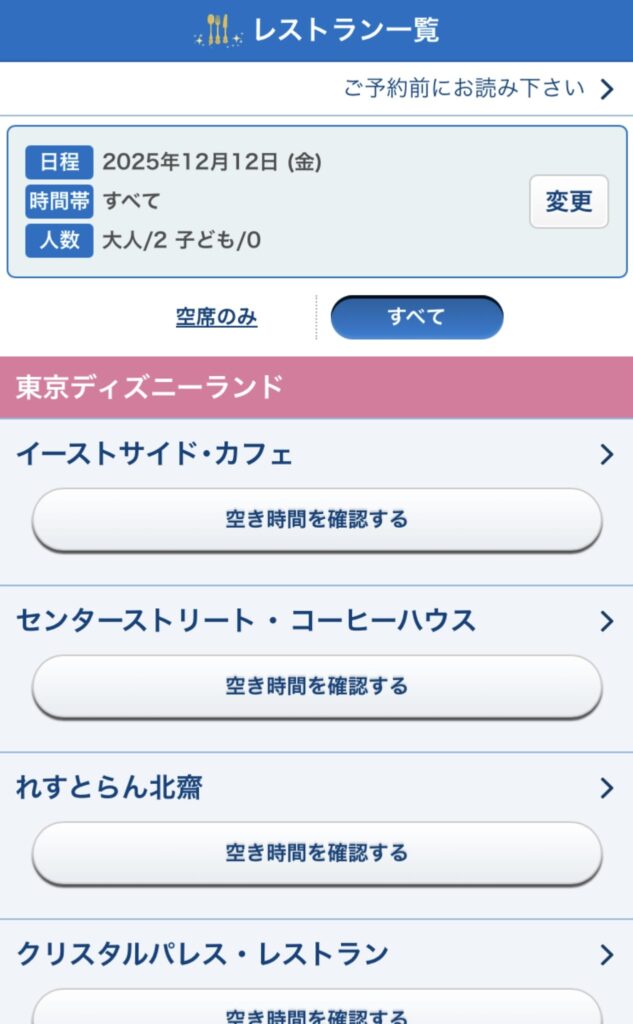
Task: Open イーストサイド・カフェ details
Action: [x=316, y=455]
